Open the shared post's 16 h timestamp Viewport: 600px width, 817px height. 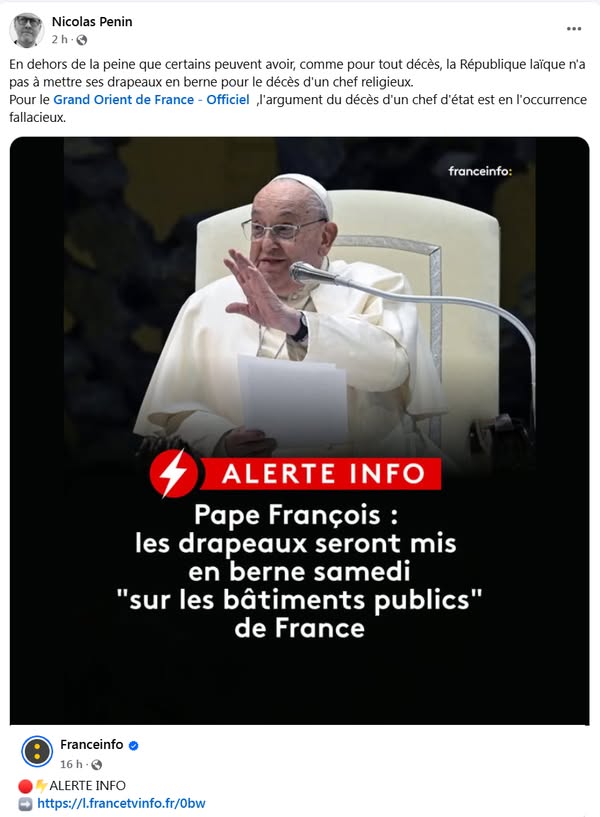71,764
